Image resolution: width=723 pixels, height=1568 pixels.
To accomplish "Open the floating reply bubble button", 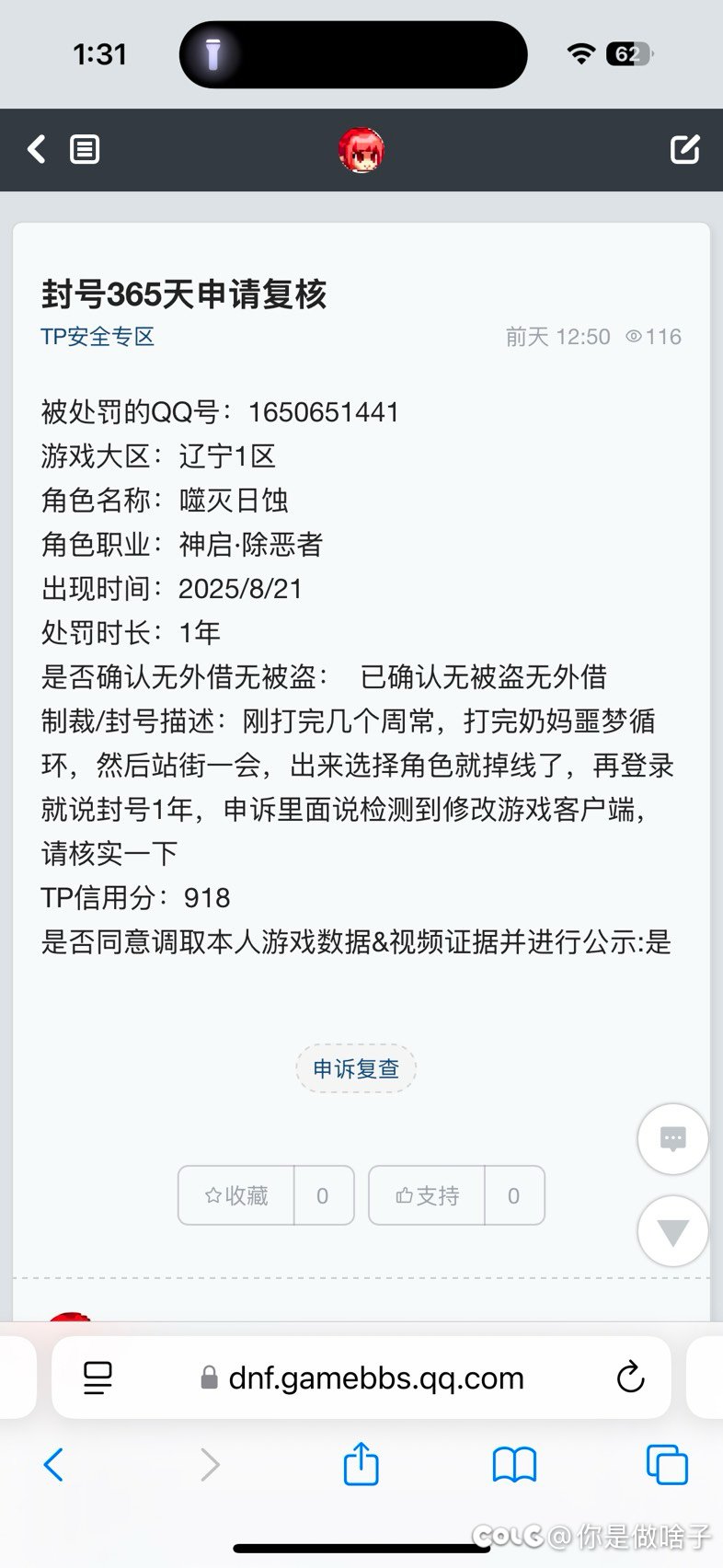I will [672, 1139].
